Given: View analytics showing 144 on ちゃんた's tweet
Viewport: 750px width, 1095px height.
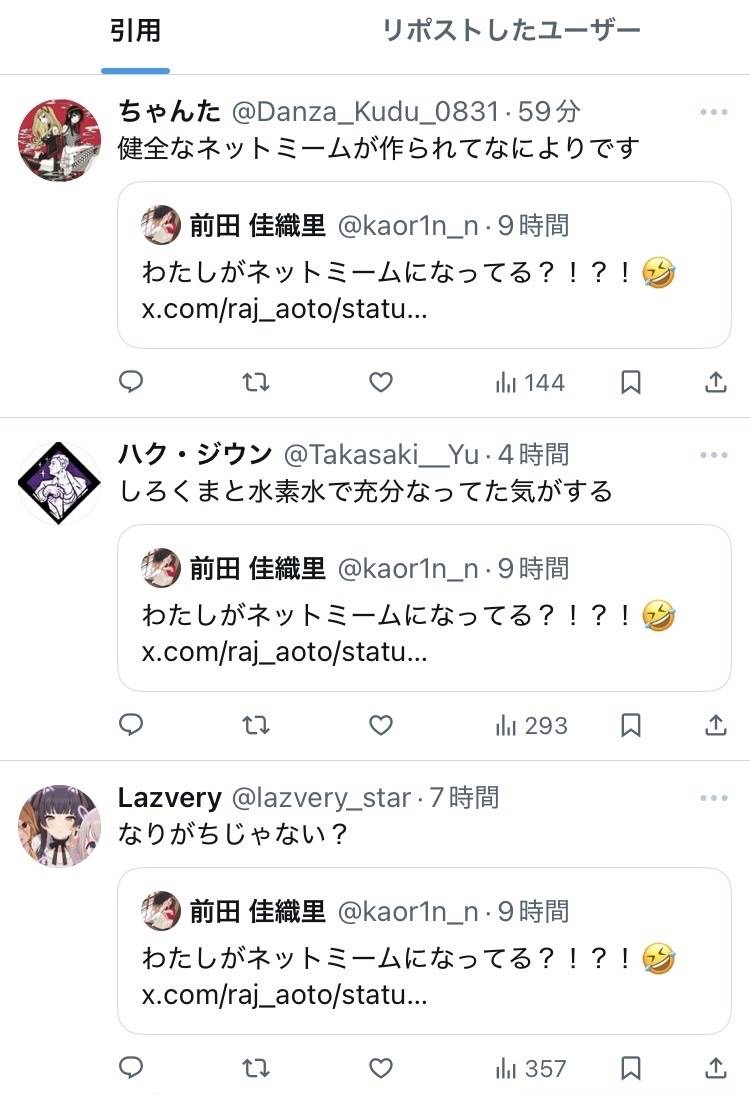Looking at the screenshot, I should 529,382.
